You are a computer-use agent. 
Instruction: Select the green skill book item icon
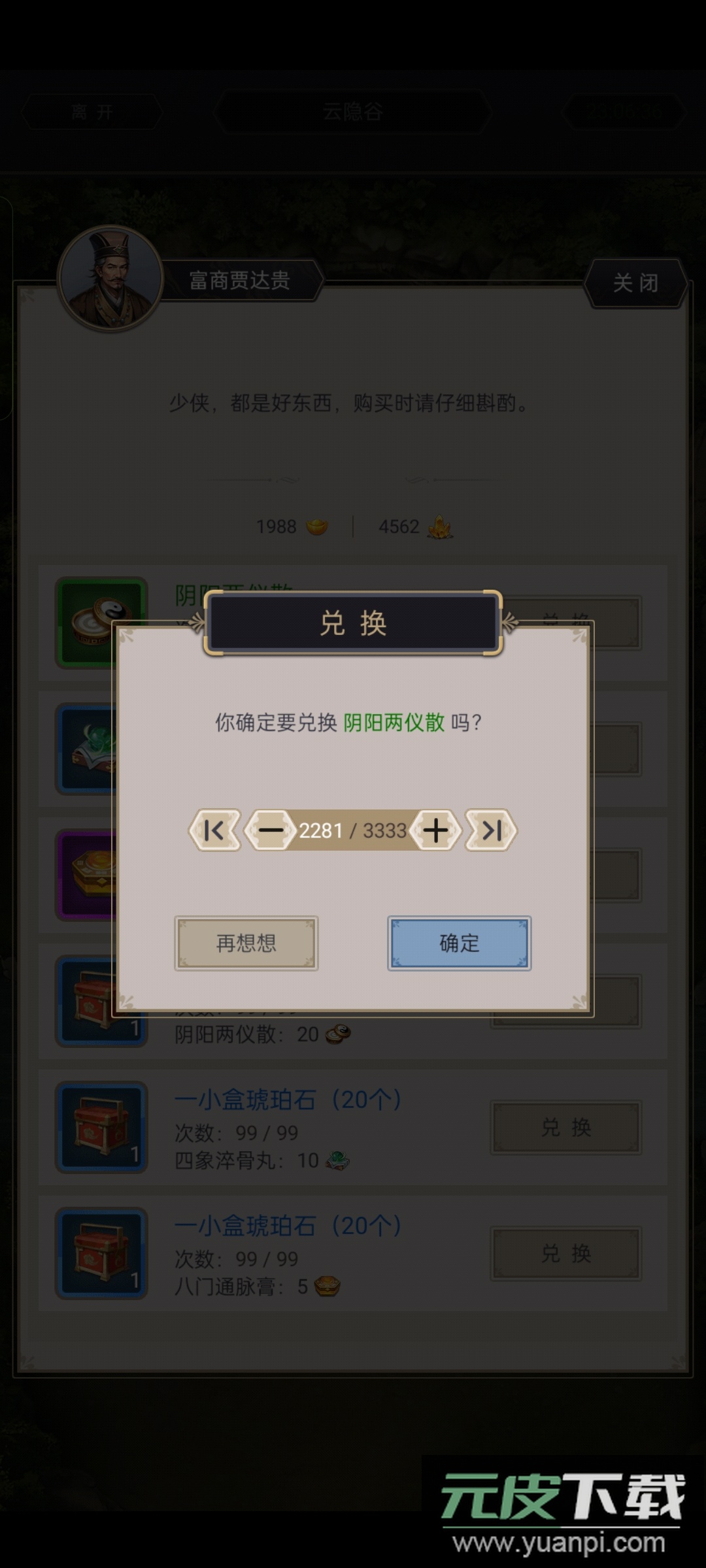click(x=99, y=748)
